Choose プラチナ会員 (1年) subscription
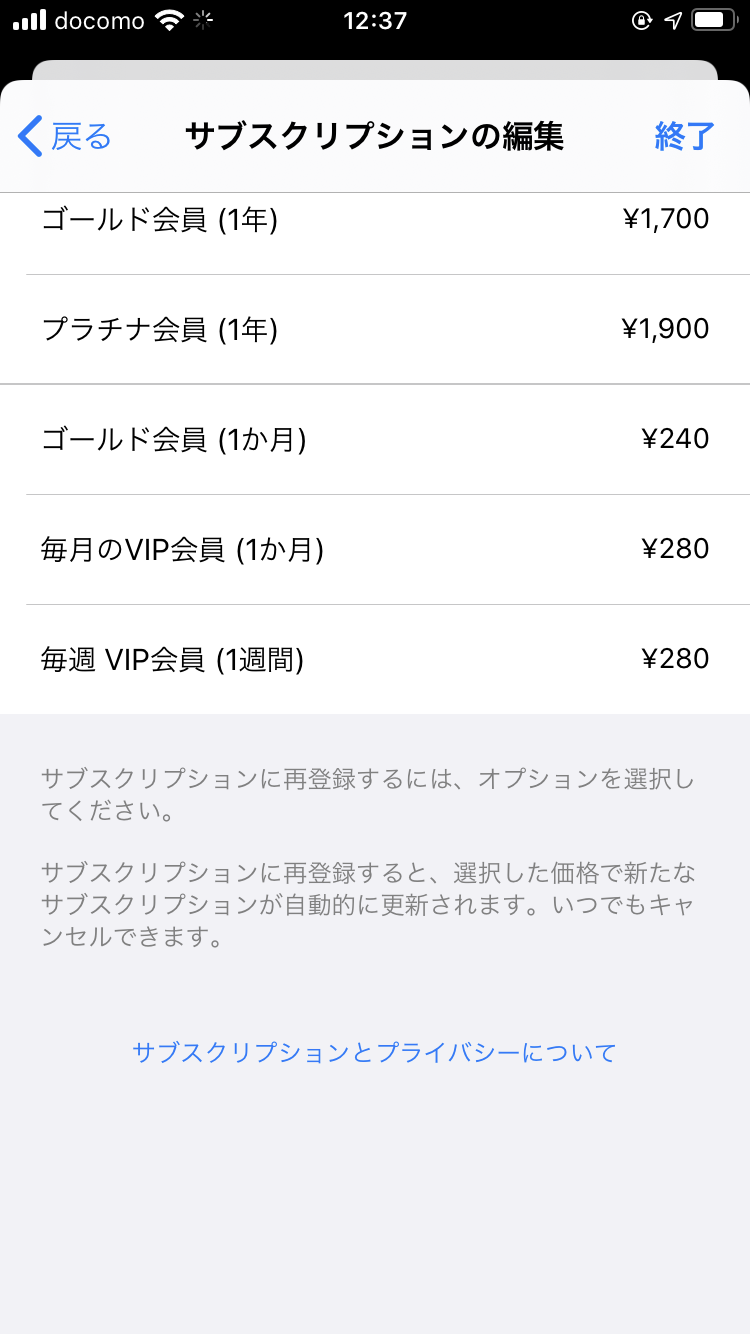Image resolution: width=750 pixels, height=1334 pixels. pos(375,329)
